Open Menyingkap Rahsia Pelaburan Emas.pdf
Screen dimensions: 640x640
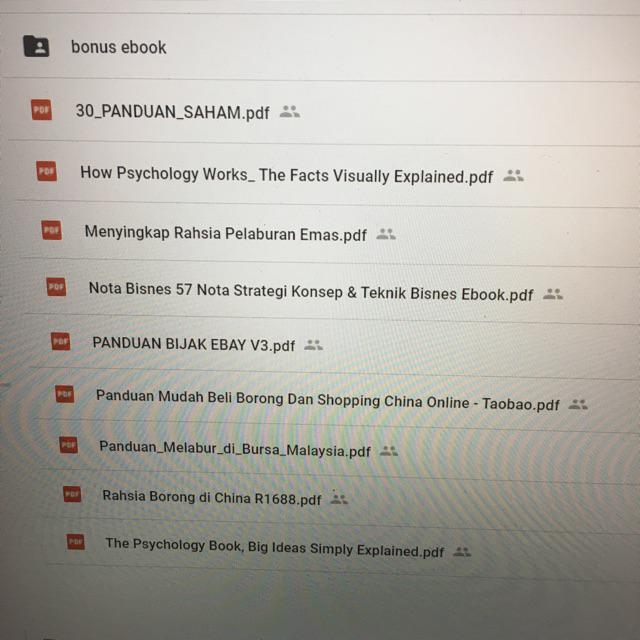[225, 234]
